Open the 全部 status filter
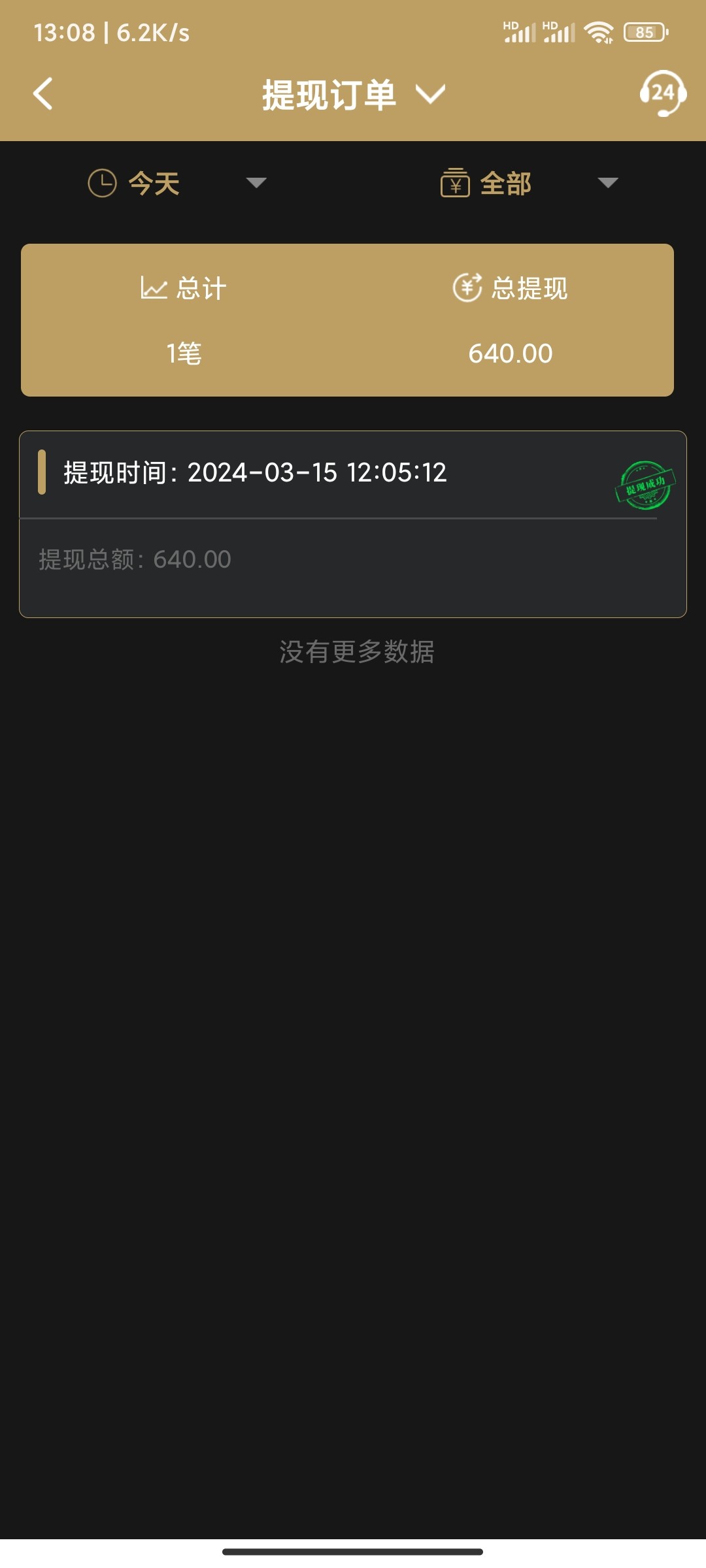Screen dimensions: 706x1568 click(528, 183)
